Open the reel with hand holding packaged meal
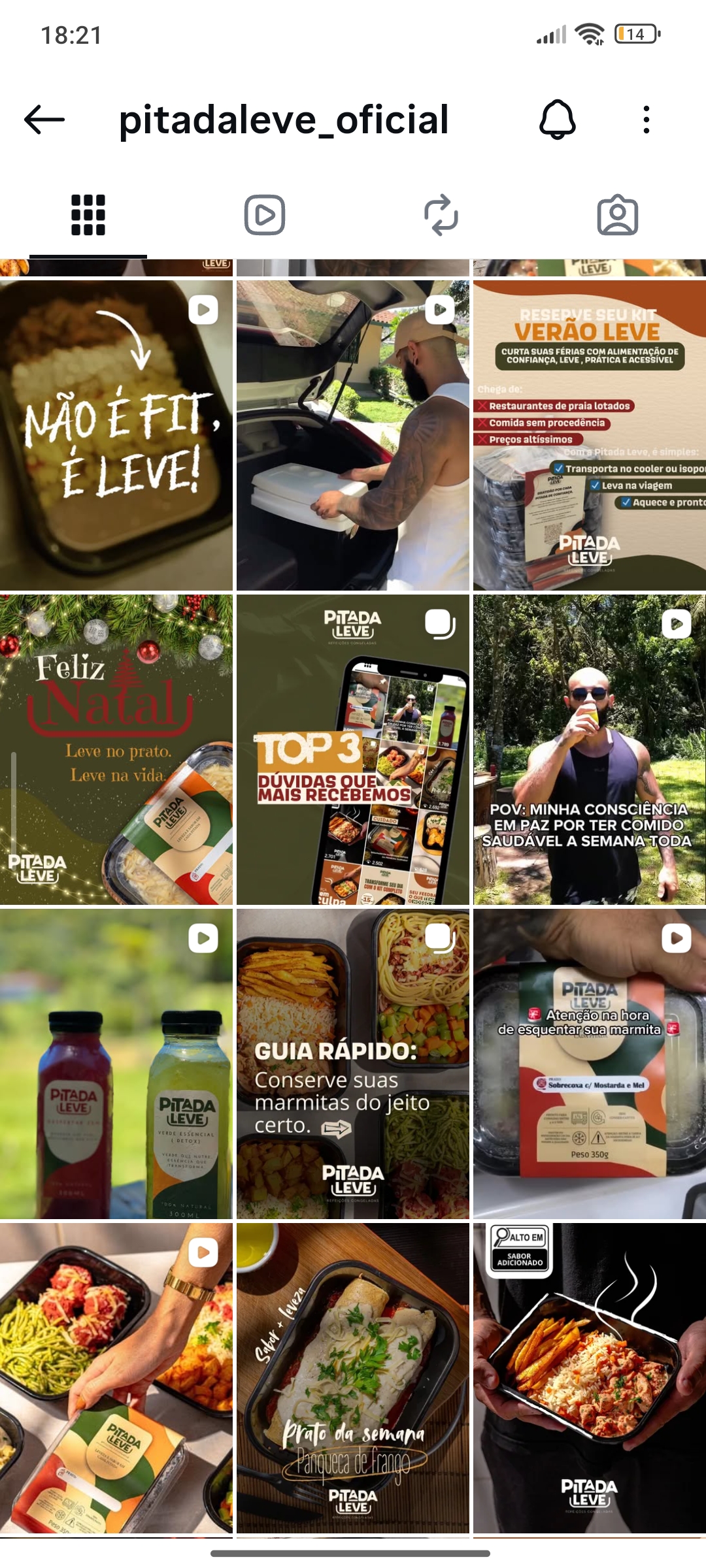This screenshot has width=706, height=1568. (x=116, y=1378)
